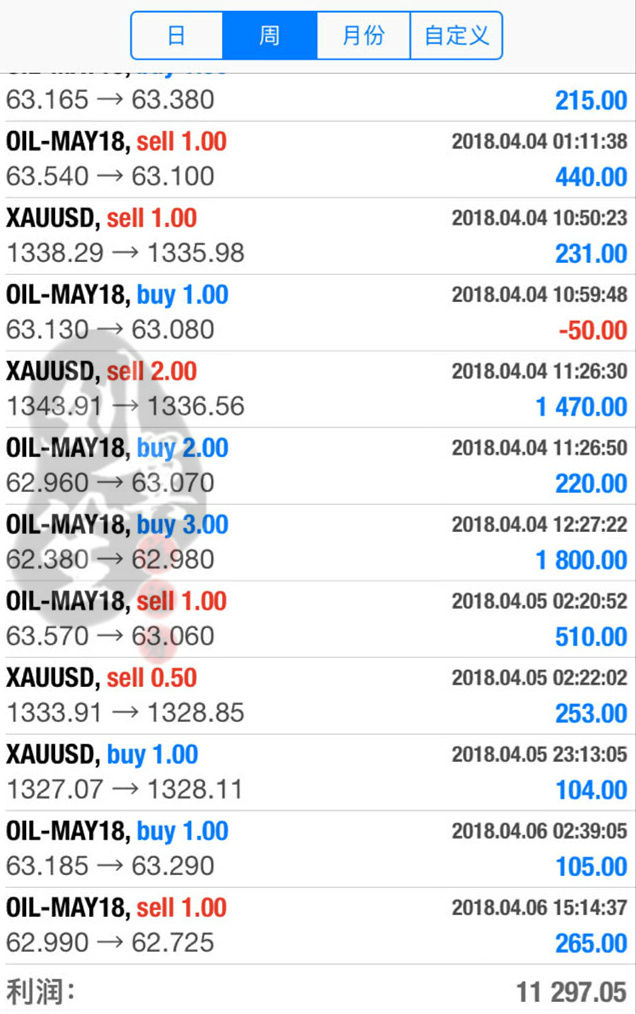This screenshot has height=1014, width=636.
Task: Expand the OIL-MAY18 sell trade at 15:14:37
Action: coord(317,926)
